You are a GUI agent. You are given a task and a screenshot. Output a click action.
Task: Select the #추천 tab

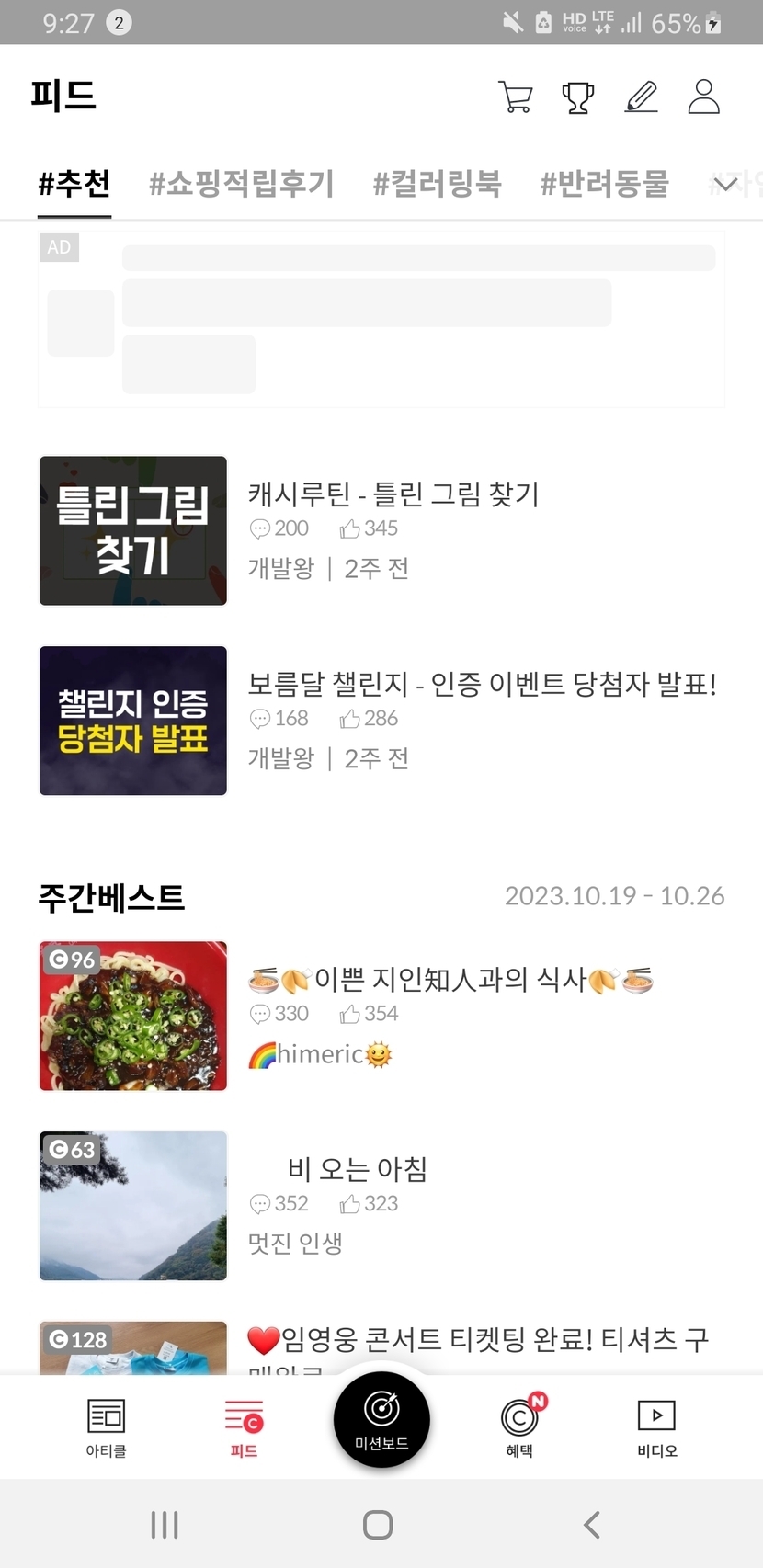click(74, 184)
